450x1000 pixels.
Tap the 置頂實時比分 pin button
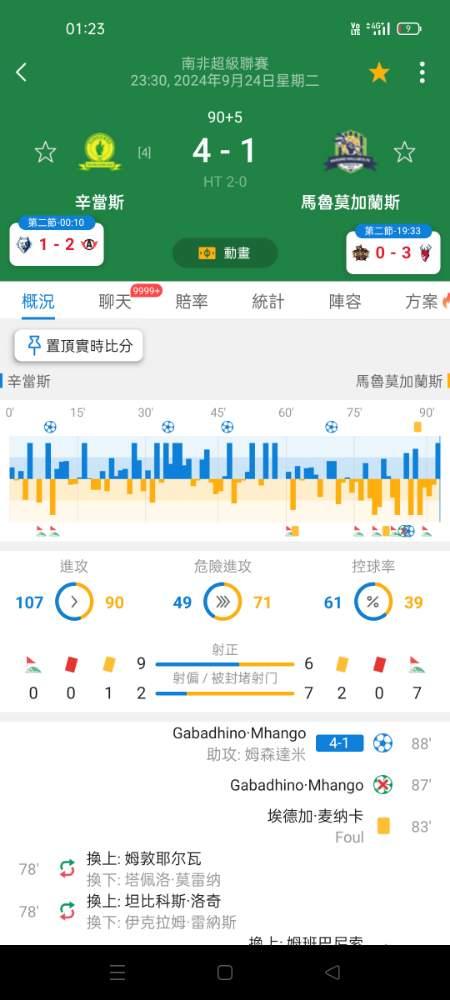click(x=78, y=346)
